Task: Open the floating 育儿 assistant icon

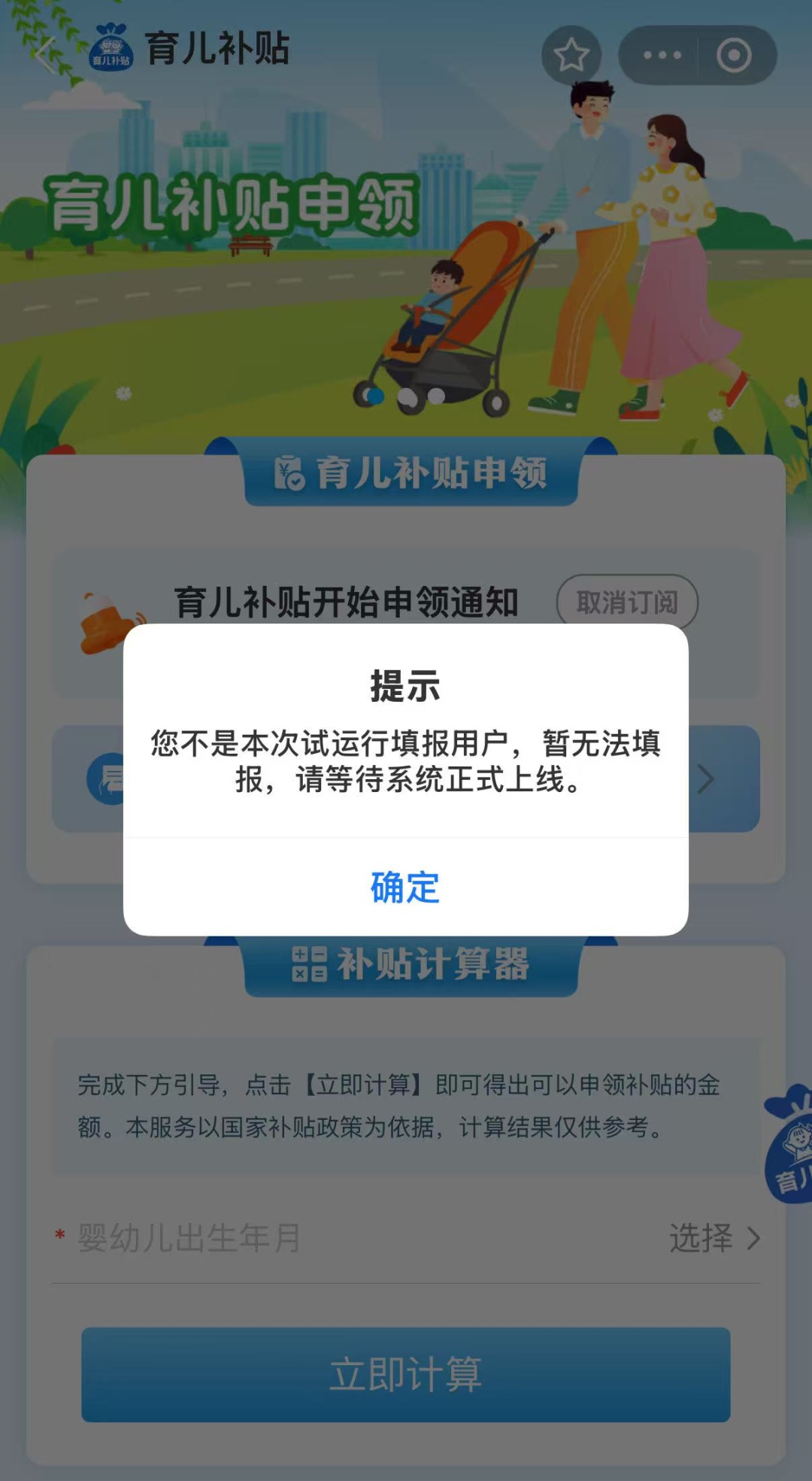Action: click(x=789, y=1147)
